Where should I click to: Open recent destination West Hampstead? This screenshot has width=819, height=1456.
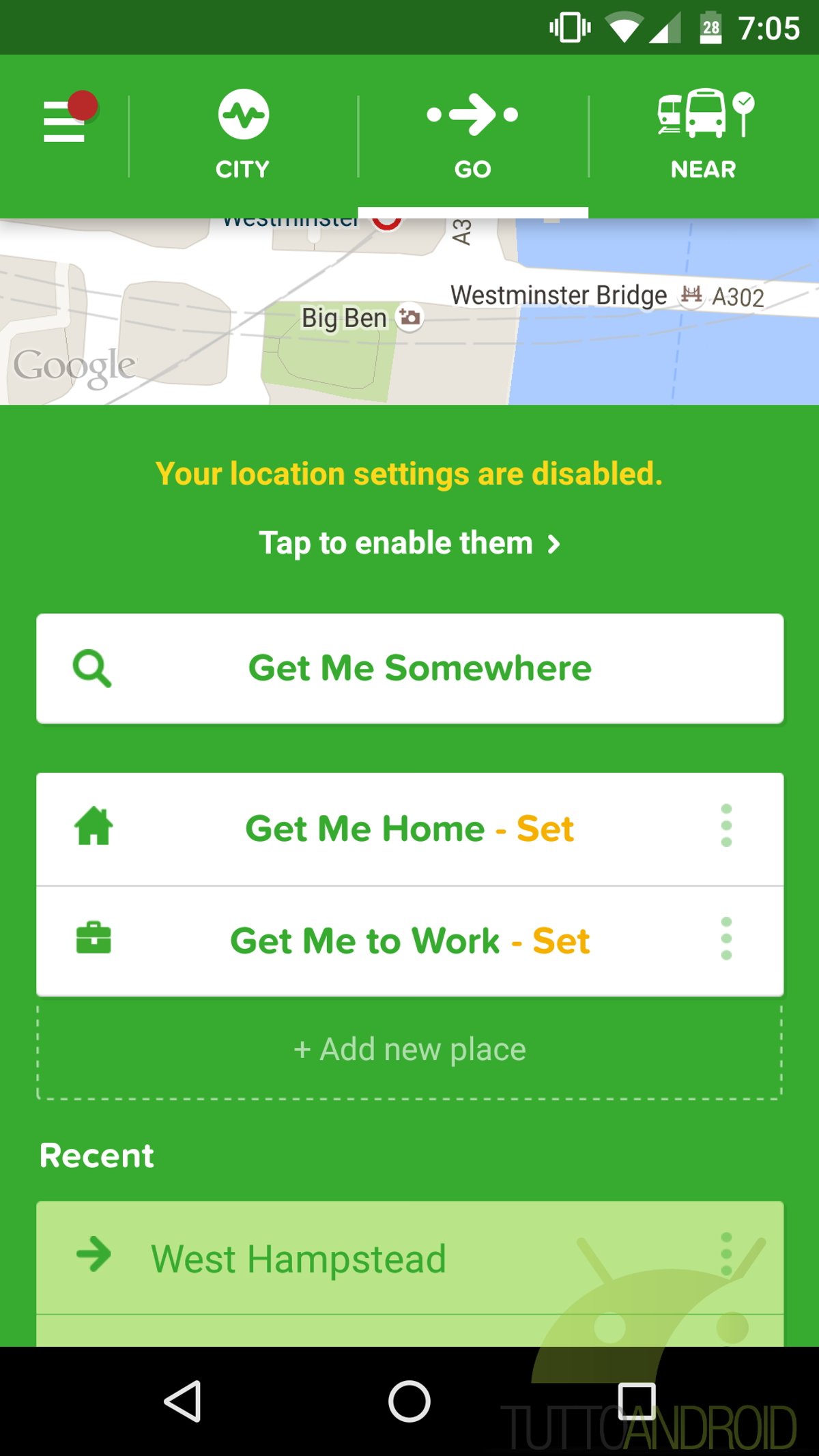[409, 1257]
